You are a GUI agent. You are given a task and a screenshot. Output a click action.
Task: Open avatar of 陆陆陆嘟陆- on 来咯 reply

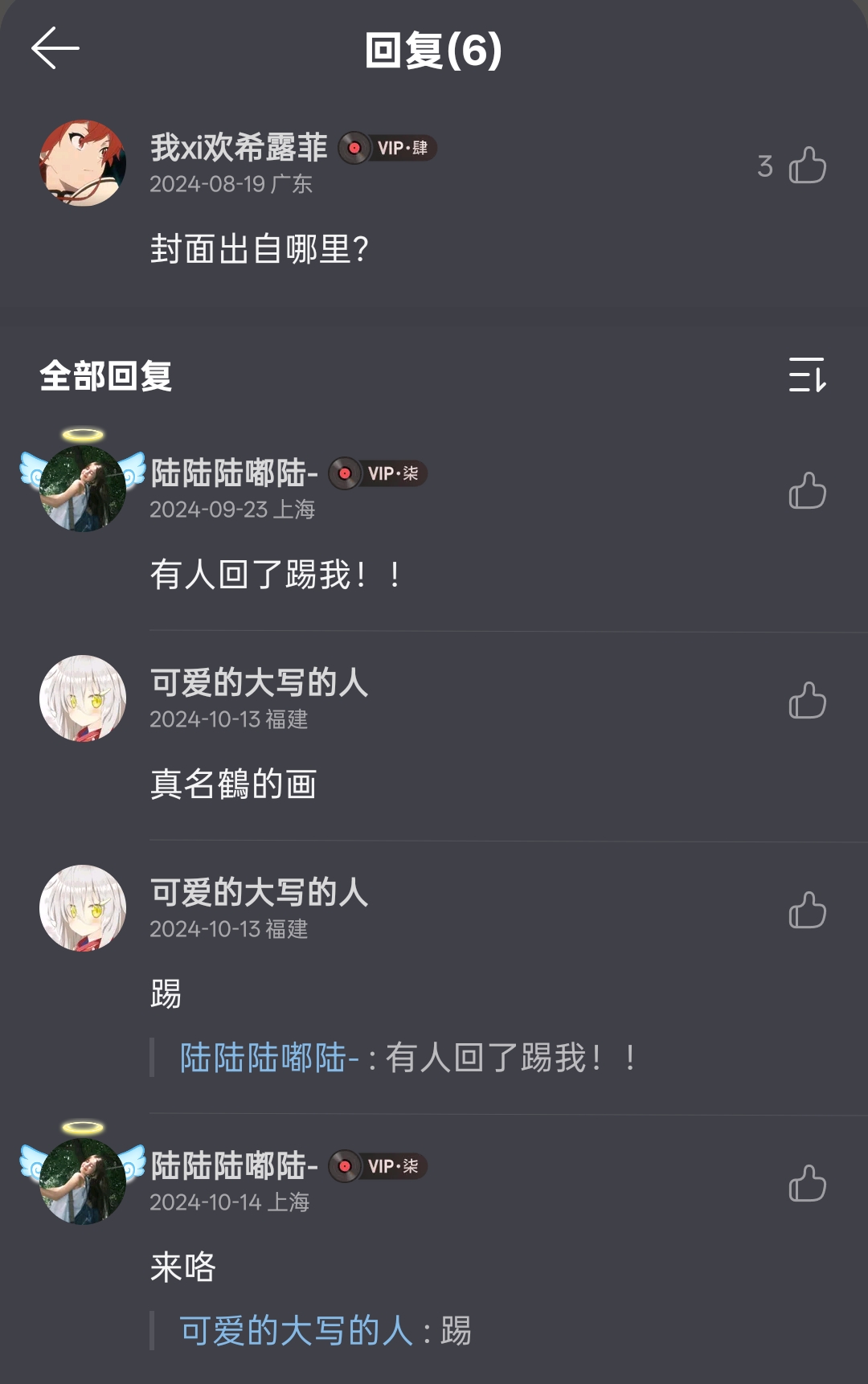(x=83, y=1181)
